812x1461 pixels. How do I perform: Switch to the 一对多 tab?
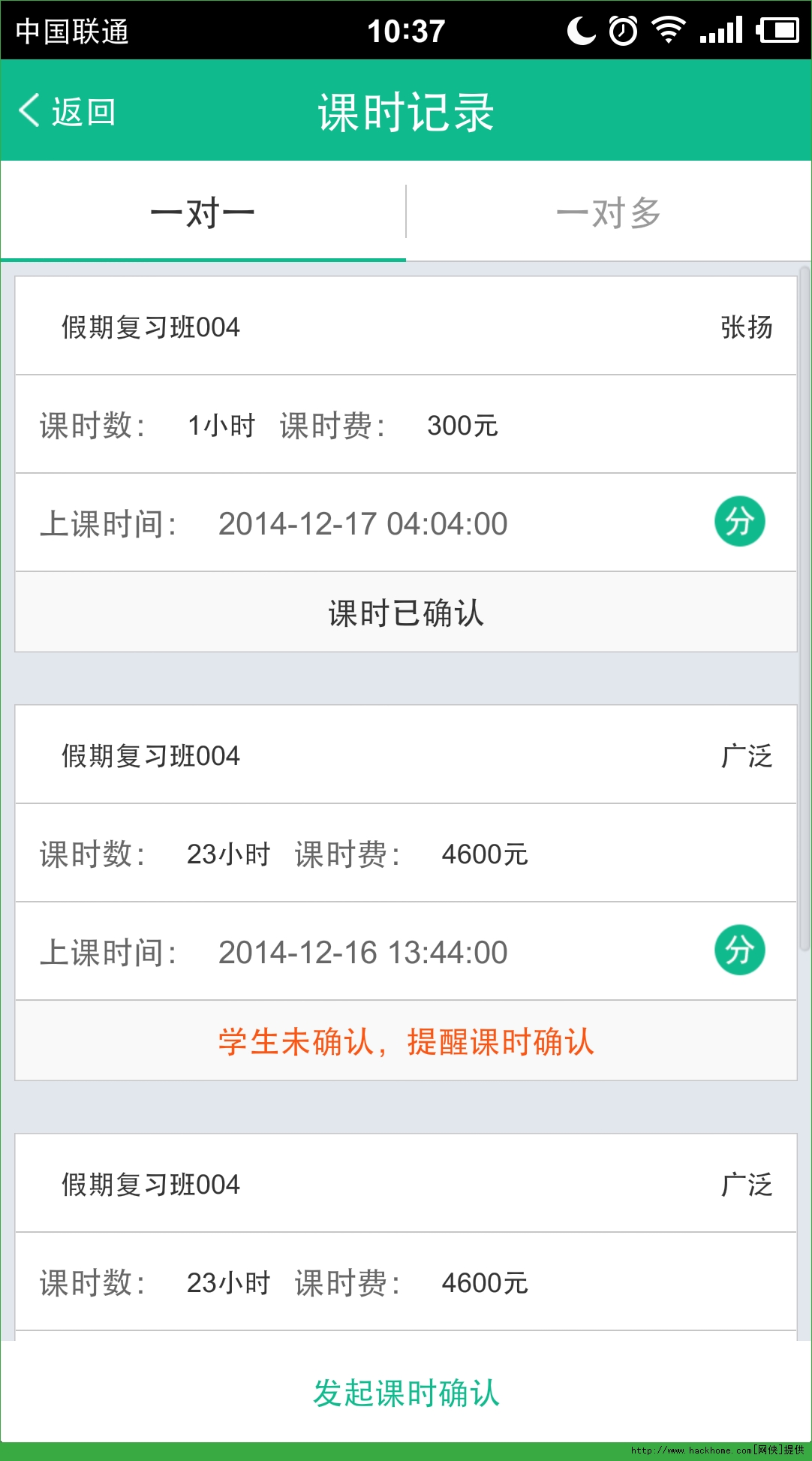click(608, 213)
